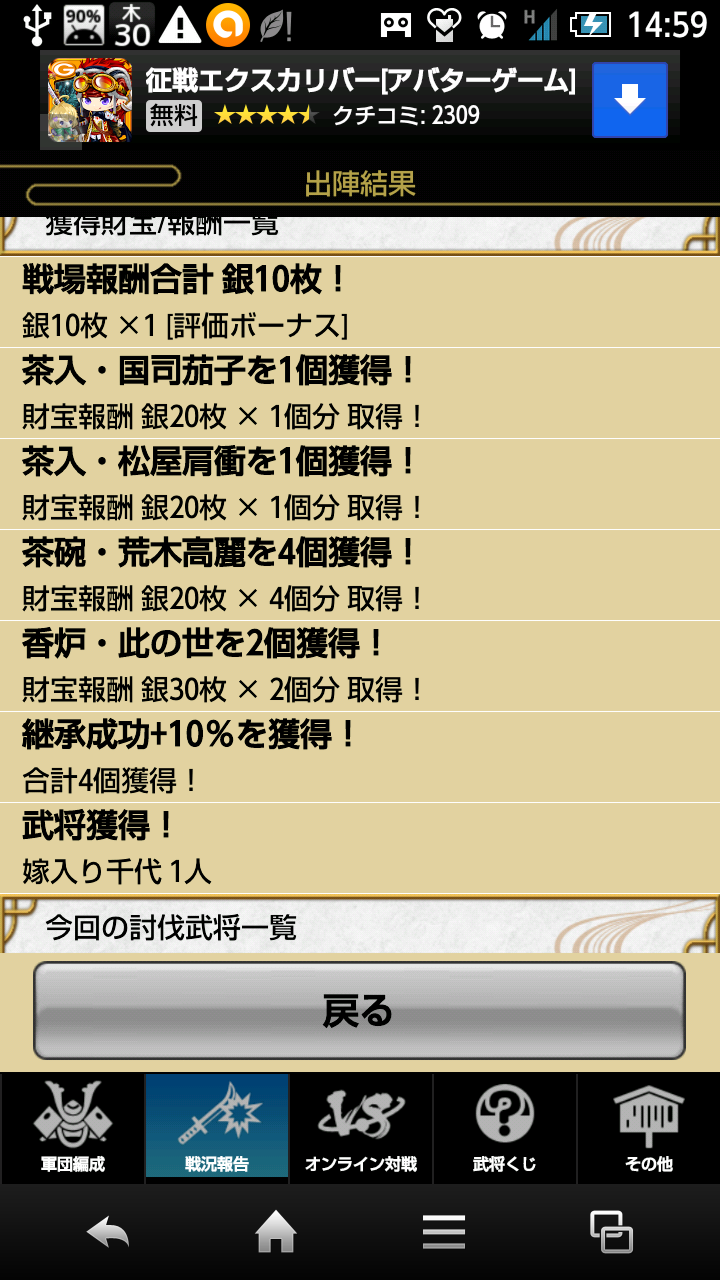
Task: Tap the 戻る button
Action: (x=359, y=1011)
